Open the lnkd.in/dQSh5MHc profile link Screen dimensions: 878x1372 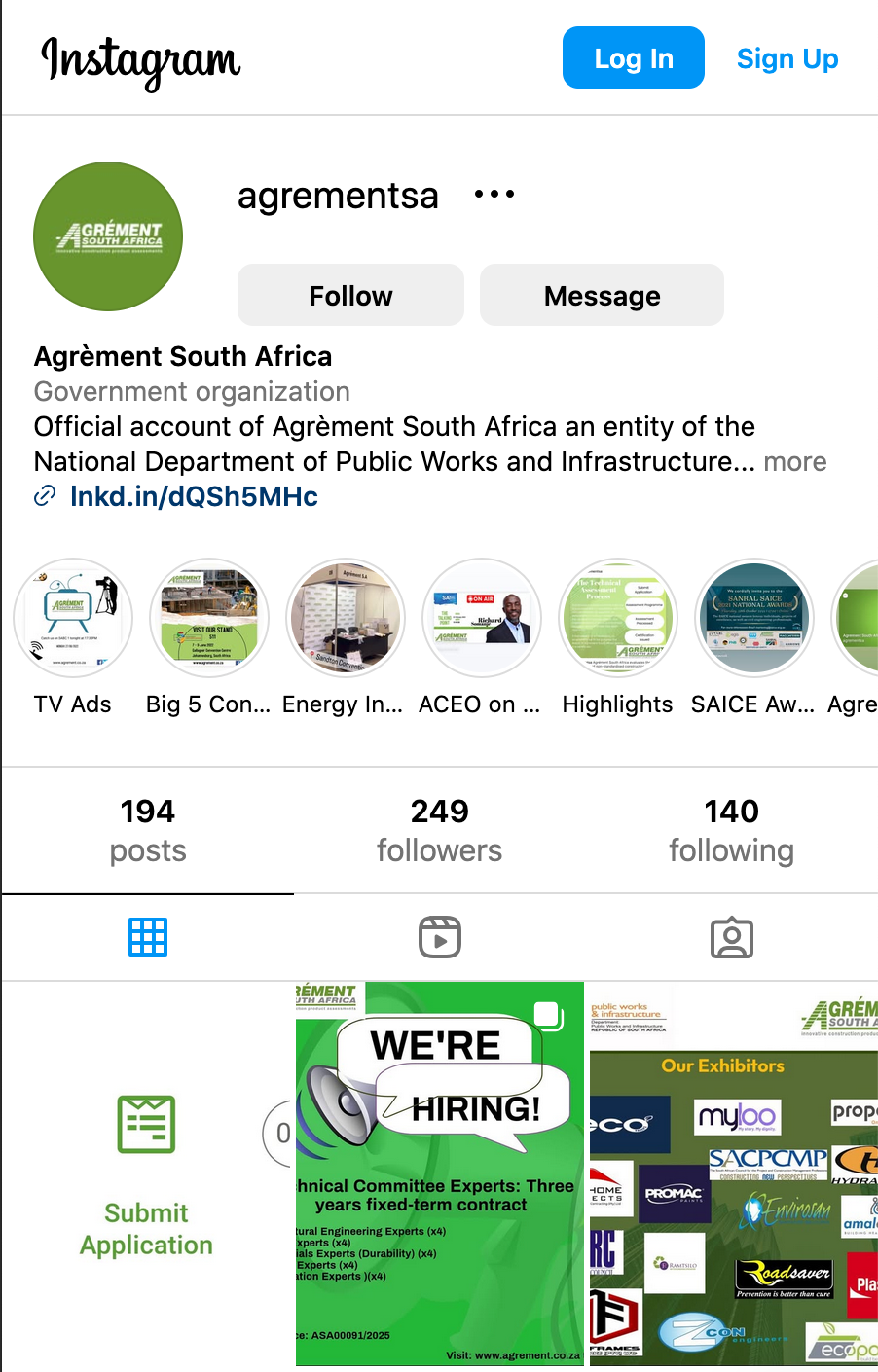(x=194, y=496)
